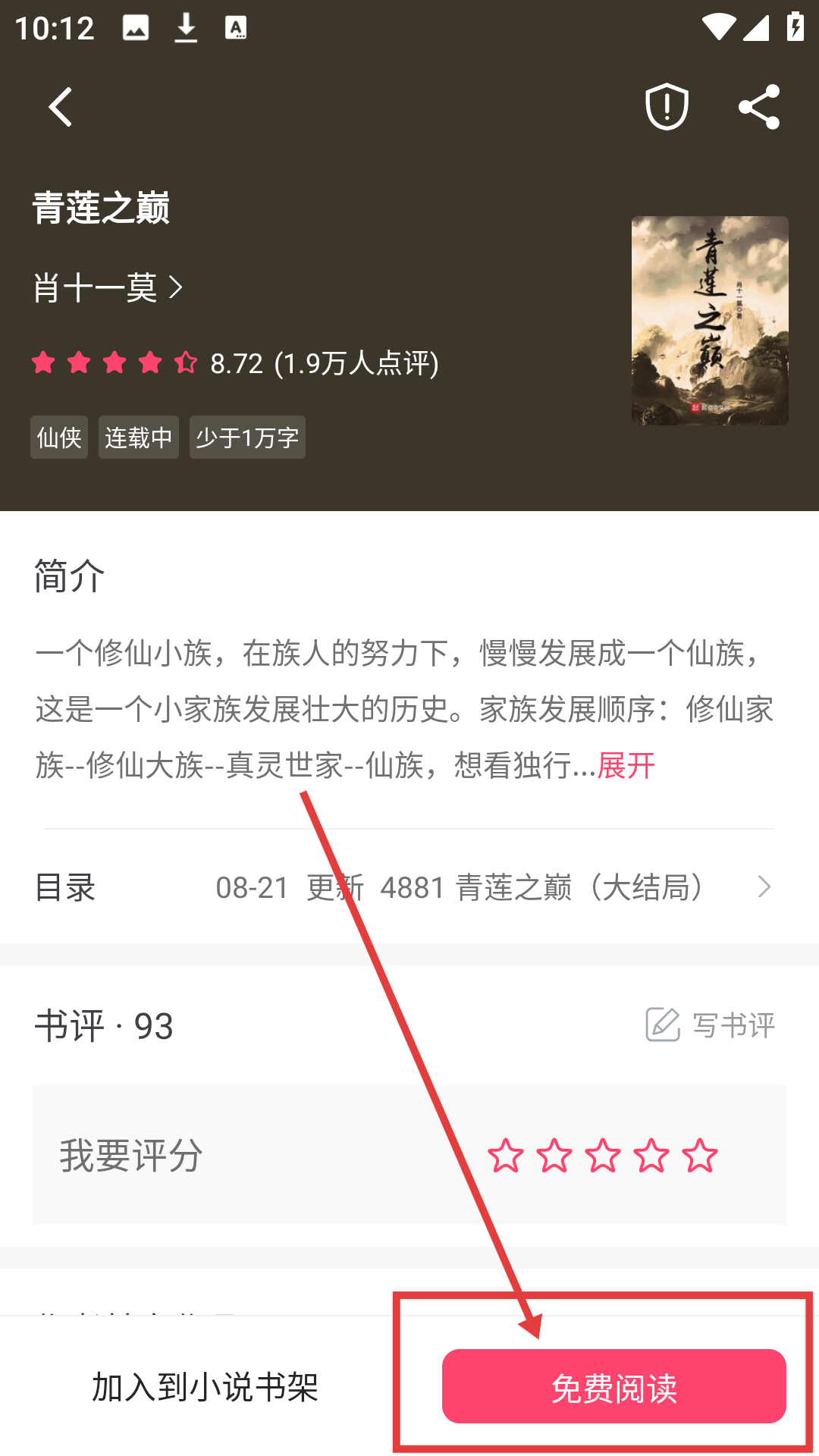Rate the book five stars
Screen dimensions: 819x1456
pos(699,1156)
